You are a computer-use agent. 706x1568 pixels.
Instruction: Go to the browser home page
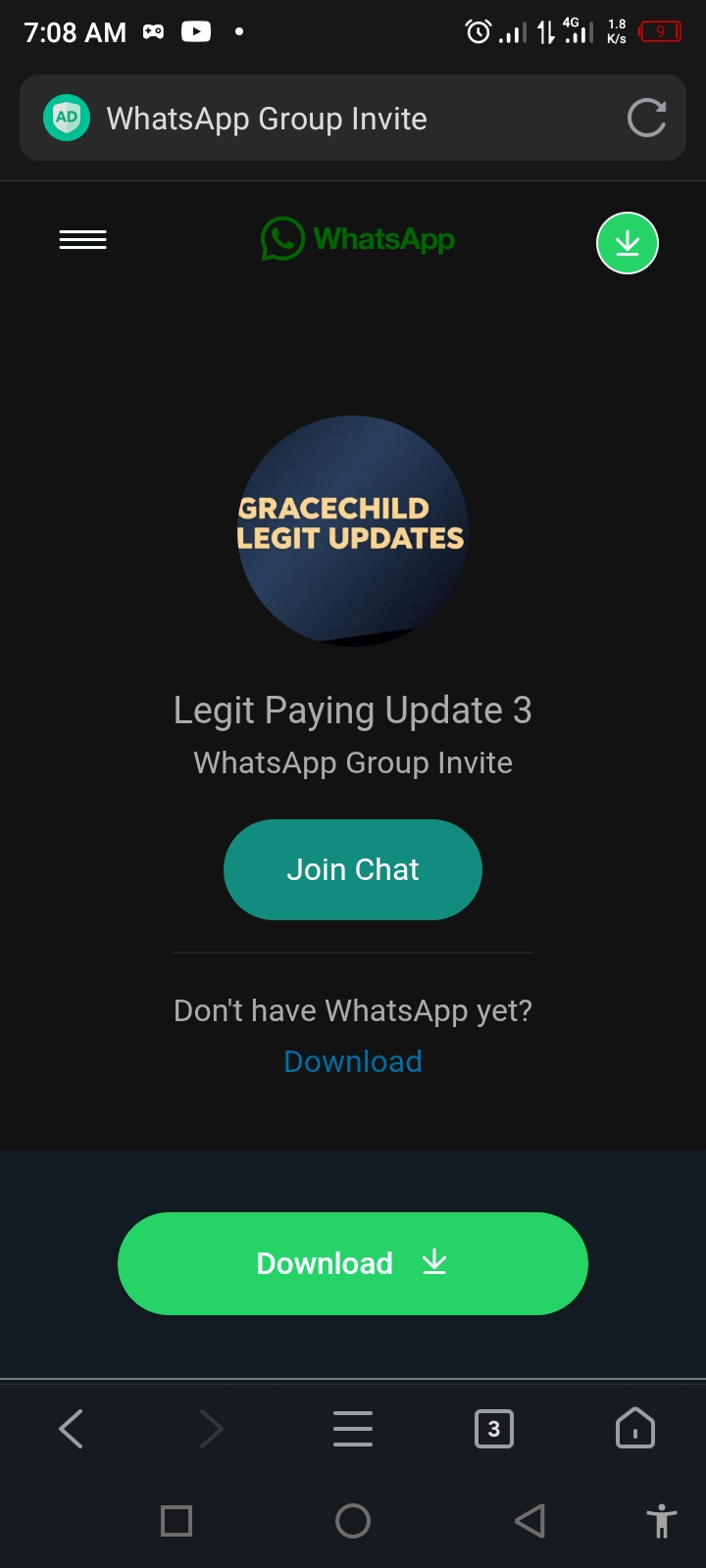pos(635,1429)
